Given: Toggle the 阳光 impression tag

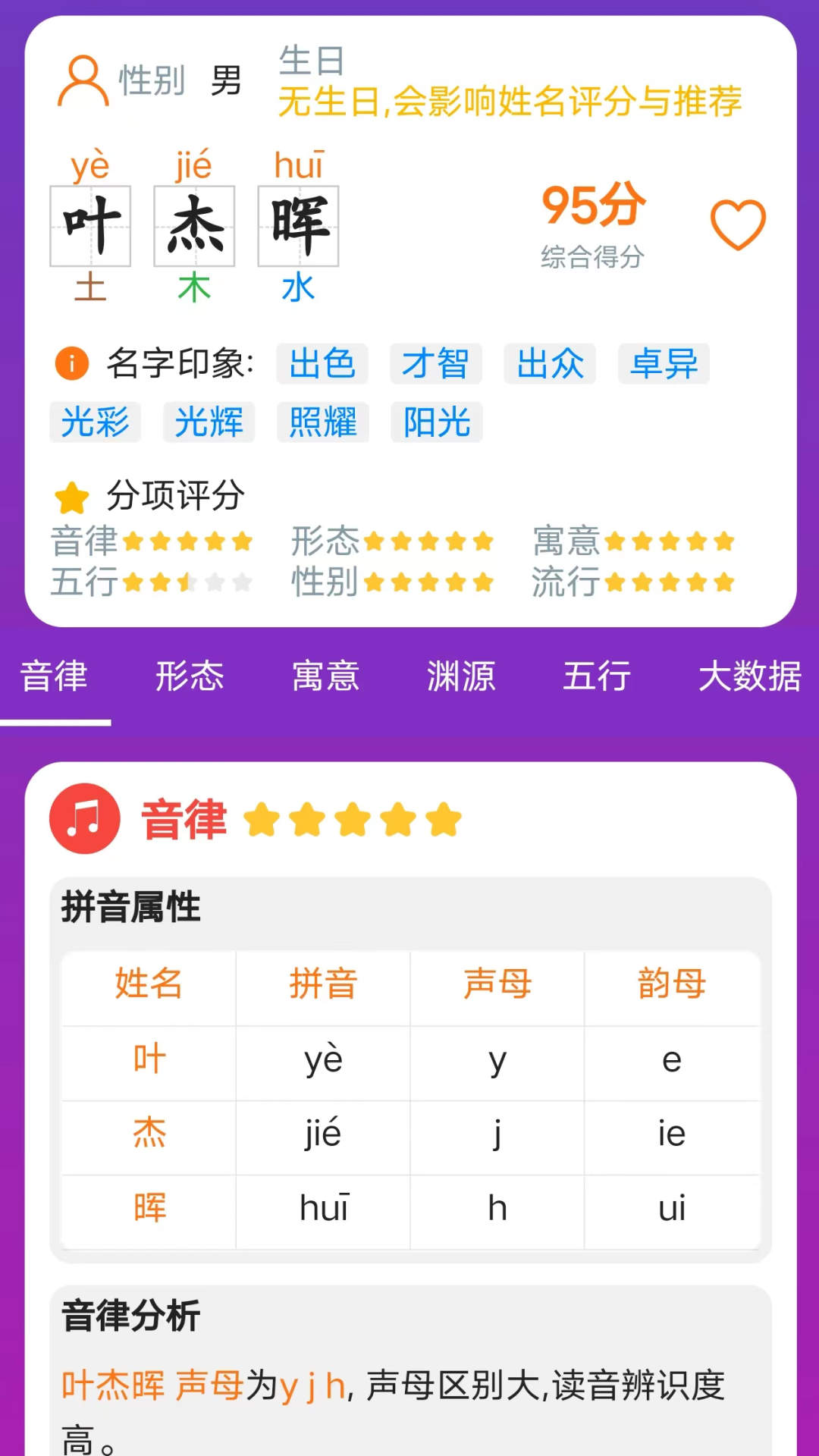Looking at the screenshot, I should (x=436, y=422).
